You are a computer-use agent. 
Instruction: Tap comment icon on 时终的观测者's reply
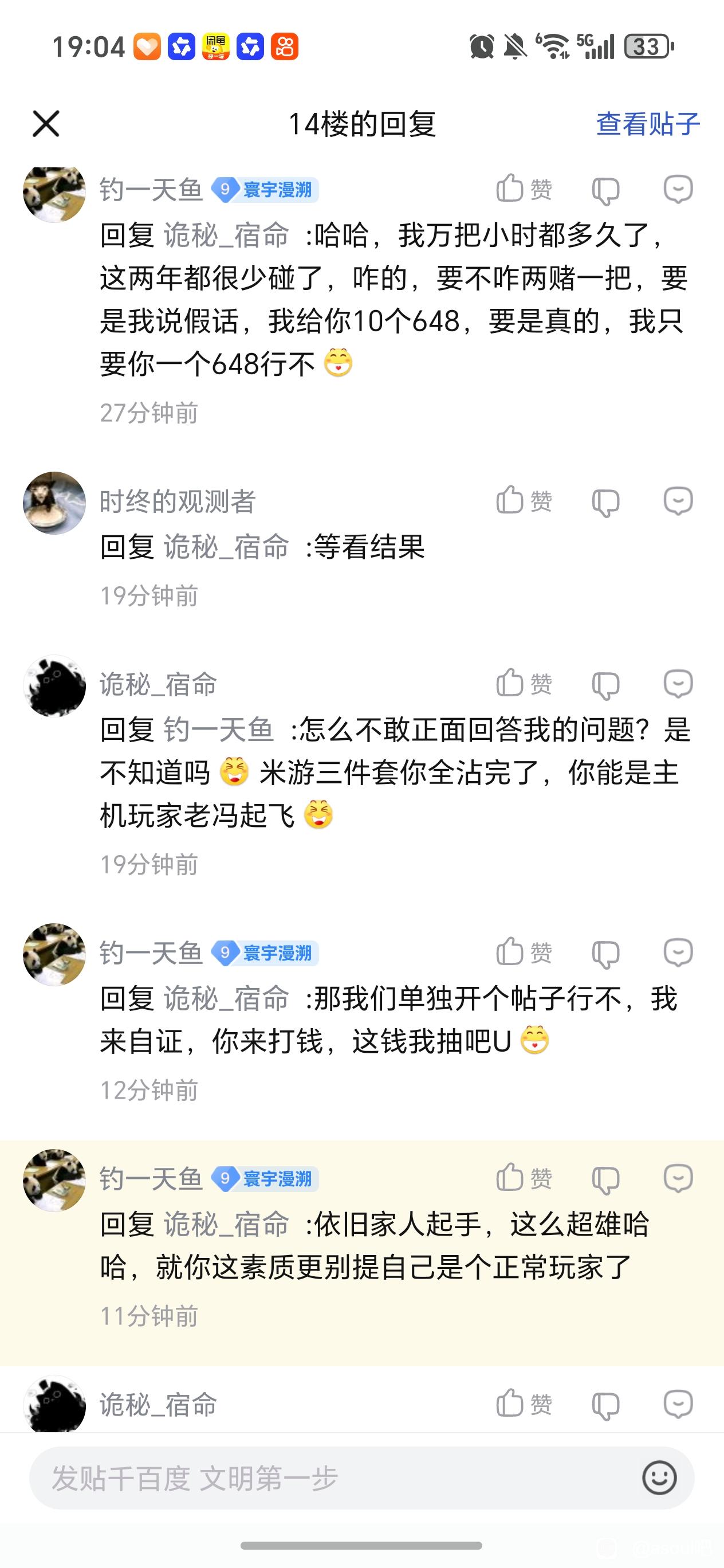678,501
